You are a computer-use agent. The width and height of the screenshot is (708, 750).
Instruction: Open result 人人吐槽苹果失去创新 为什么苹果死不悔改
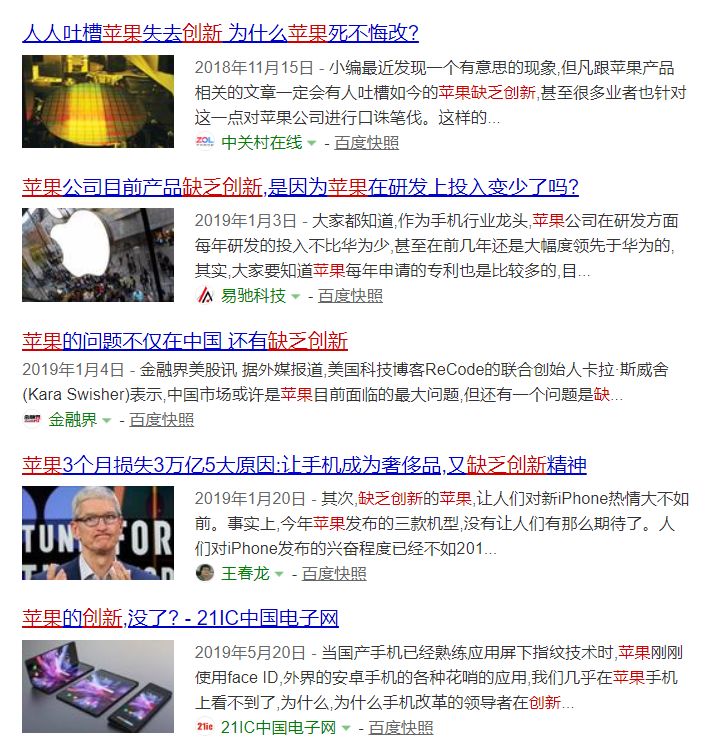220,33
